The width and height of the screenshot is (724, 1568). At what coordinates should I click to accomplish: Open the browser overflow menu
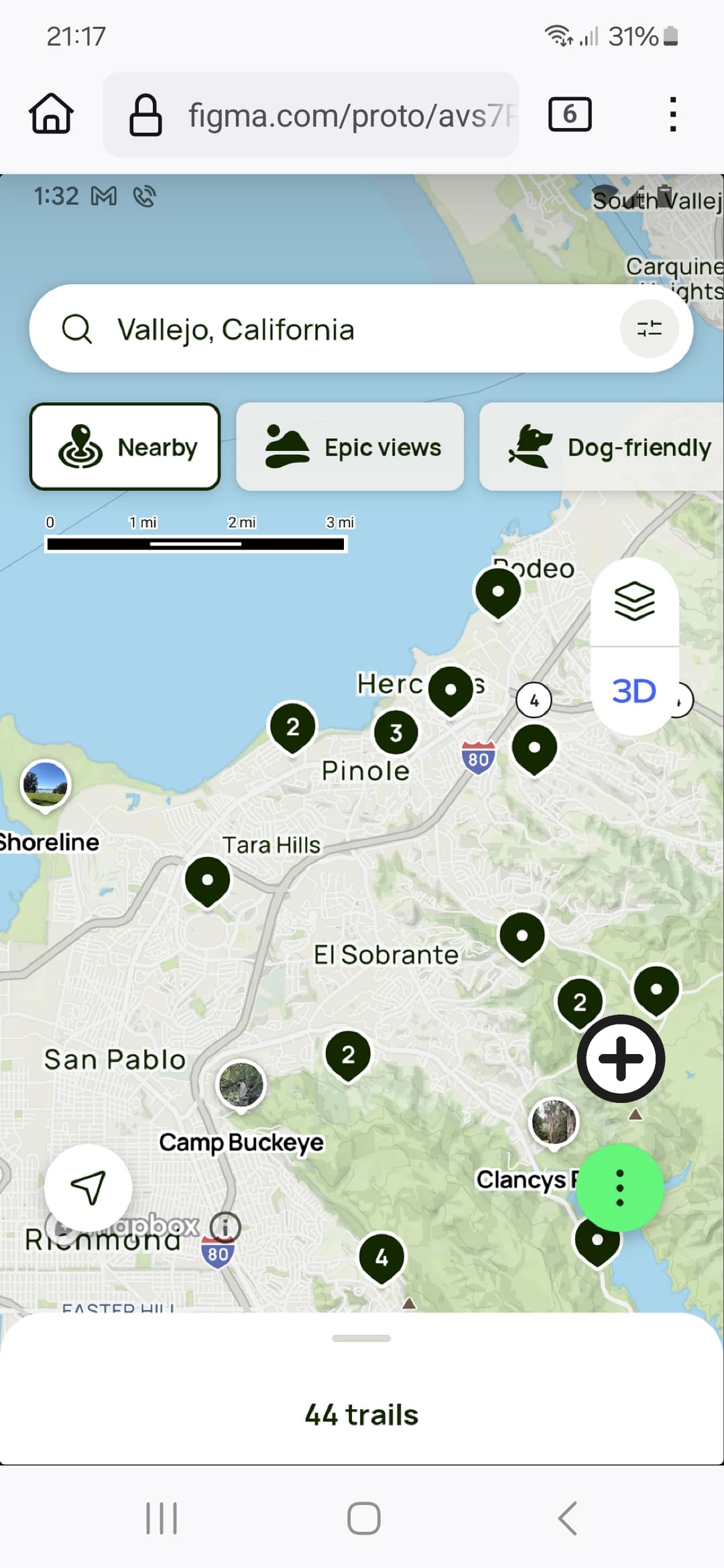coord(673,114)
